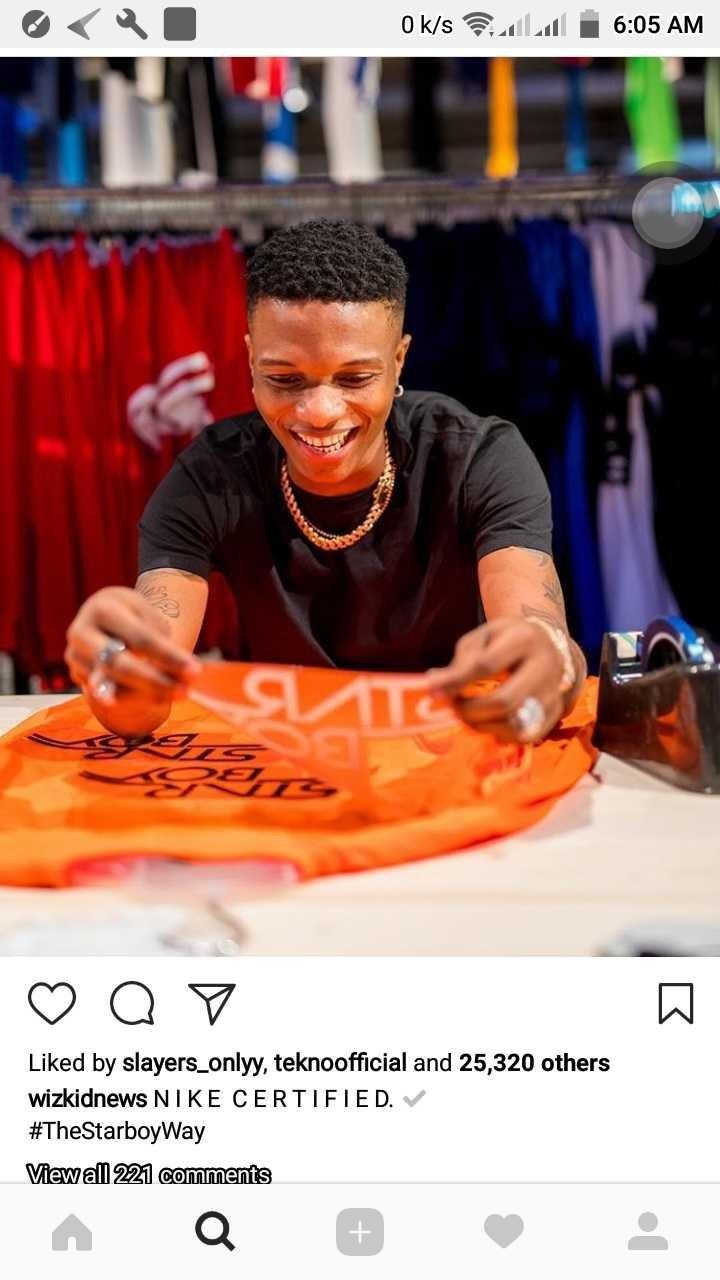Image resolution: width=720 pixels, height=1280 pixels.
Task: Tap the floating assistive circle button
Action: pyautogui.click(x=668, y=213)
